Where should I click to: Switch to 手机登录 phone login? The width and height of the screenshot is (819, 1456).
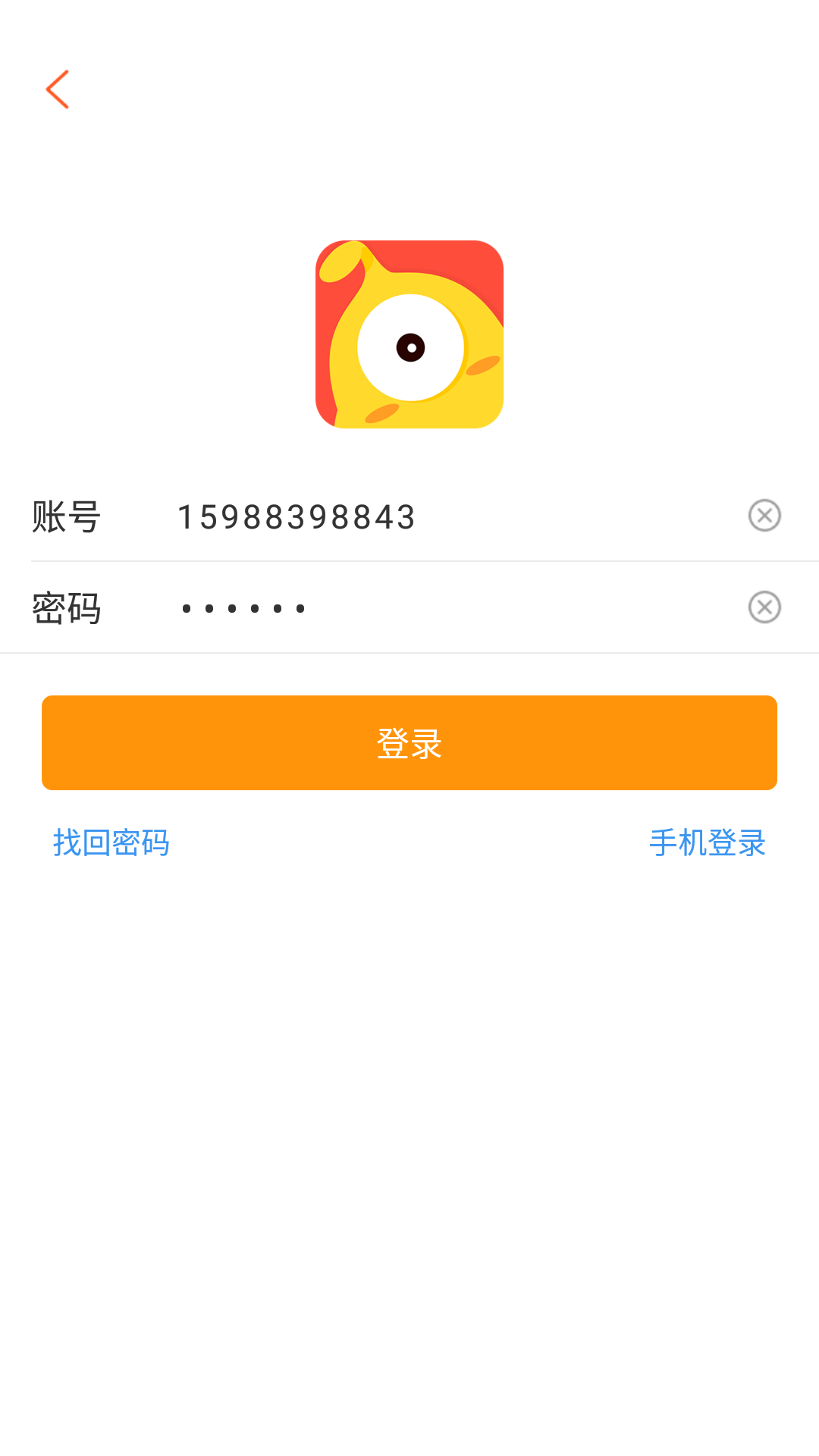(707, 843)
